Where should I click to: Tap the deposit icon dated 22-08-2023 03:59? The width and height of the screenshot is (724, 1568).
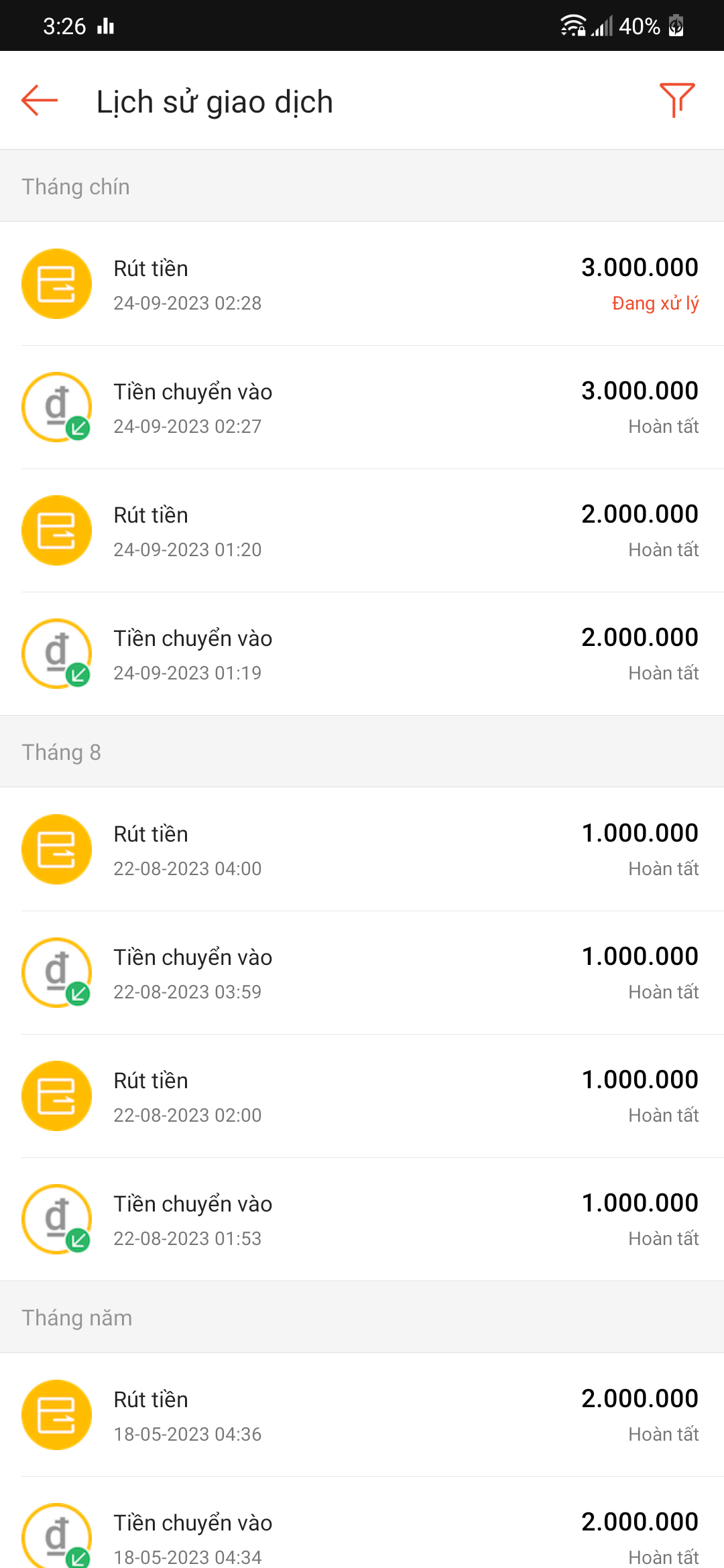pos(56,972)
